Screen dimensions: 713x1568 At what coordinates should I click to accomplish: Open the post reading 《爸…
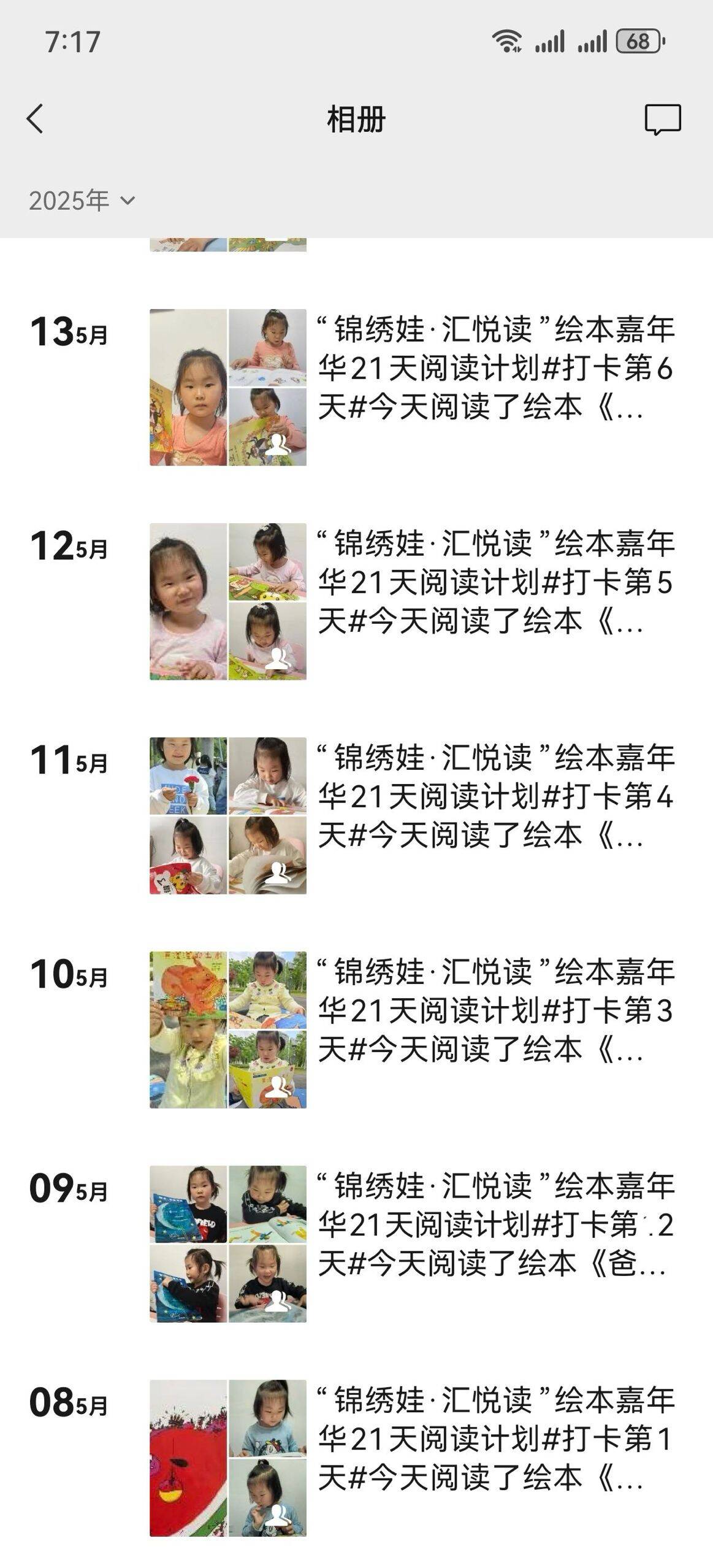(x=495, y=1224)
